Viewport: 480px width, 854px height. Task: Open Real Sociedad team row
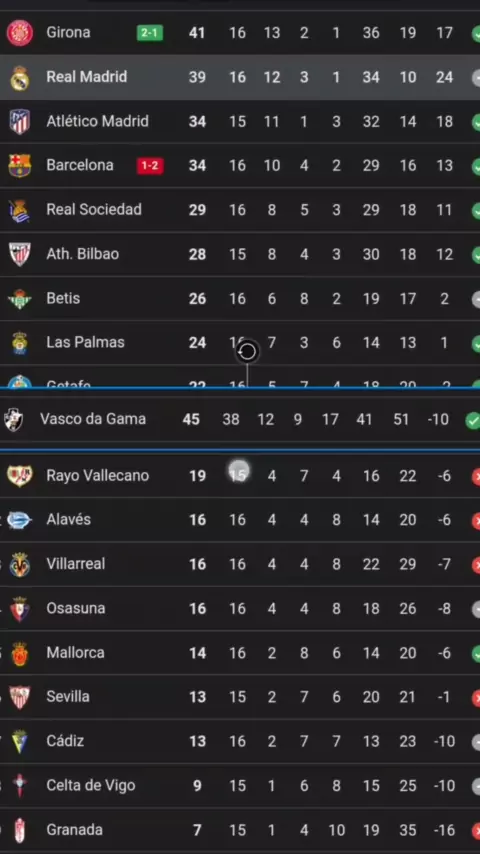coord(240,210)
